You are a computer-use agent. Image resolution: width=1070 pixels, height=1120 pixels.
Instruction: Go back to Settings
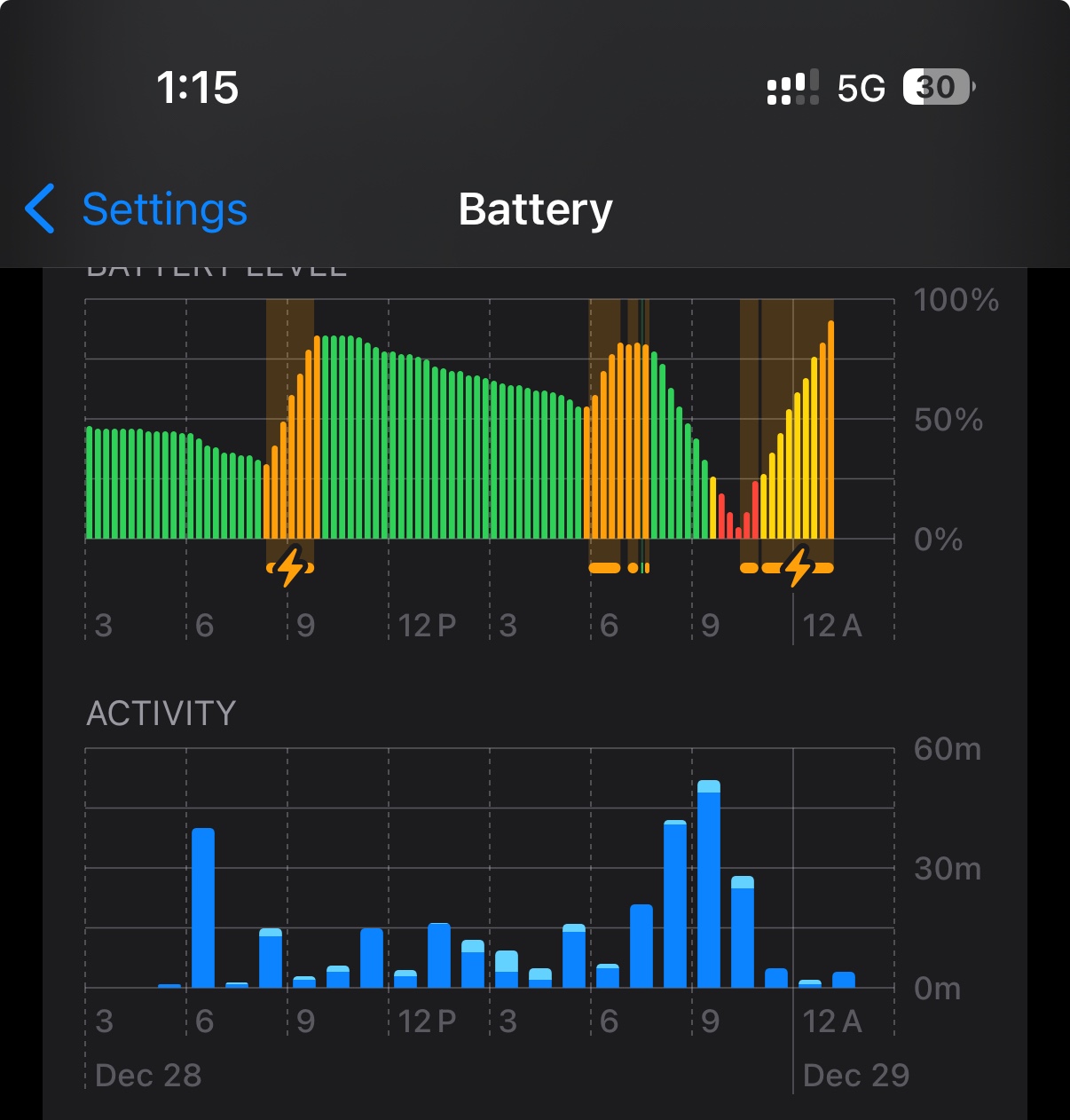(138, 210)
